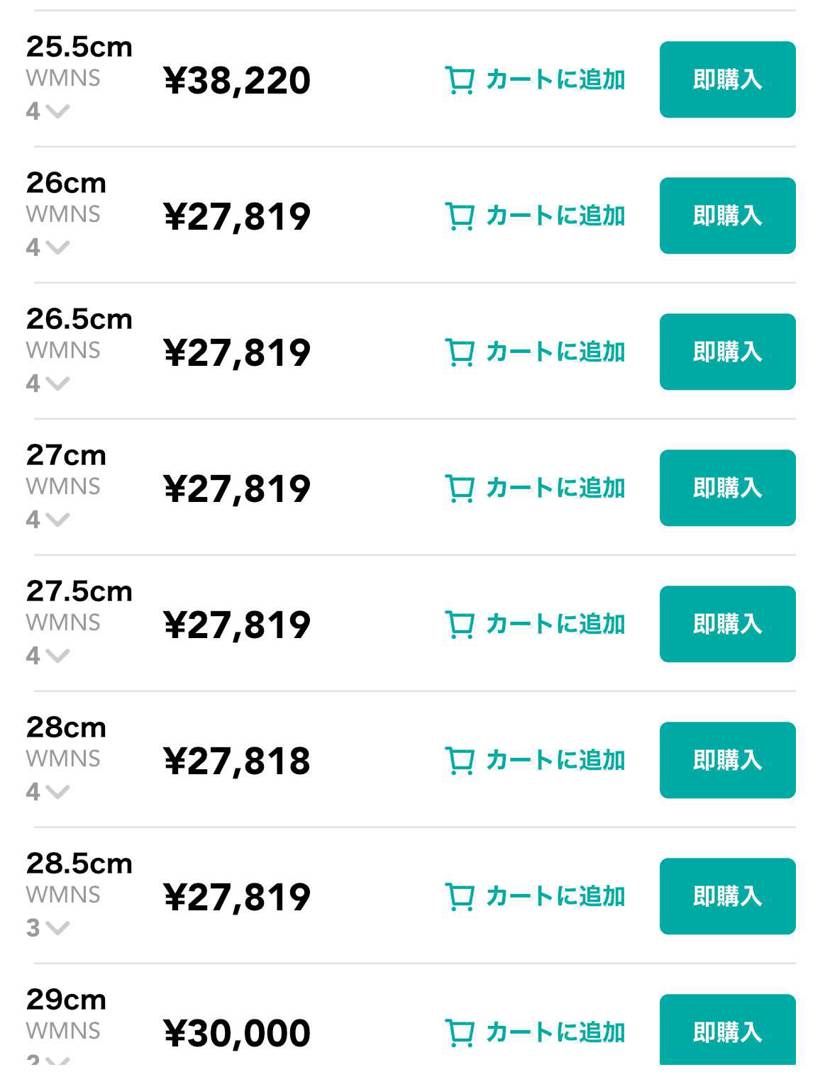Purchase the 26.5cm size immediately
Viewport: 830px width, 1089px height.
(x=727, y=352)
